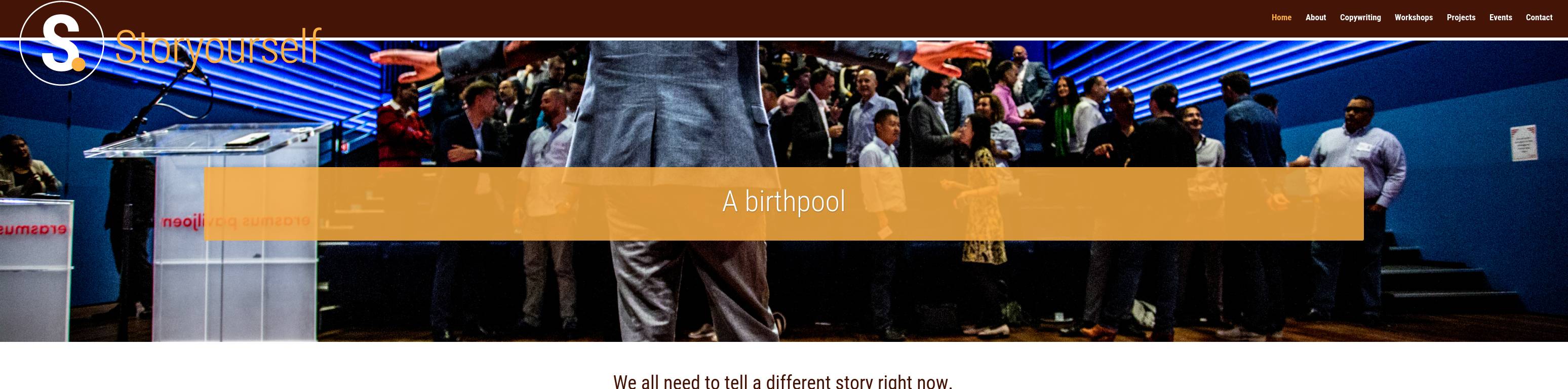1568x389 pixels.
Task: Open the About page
Action: pyautogui.click(x=1315, y=18)
